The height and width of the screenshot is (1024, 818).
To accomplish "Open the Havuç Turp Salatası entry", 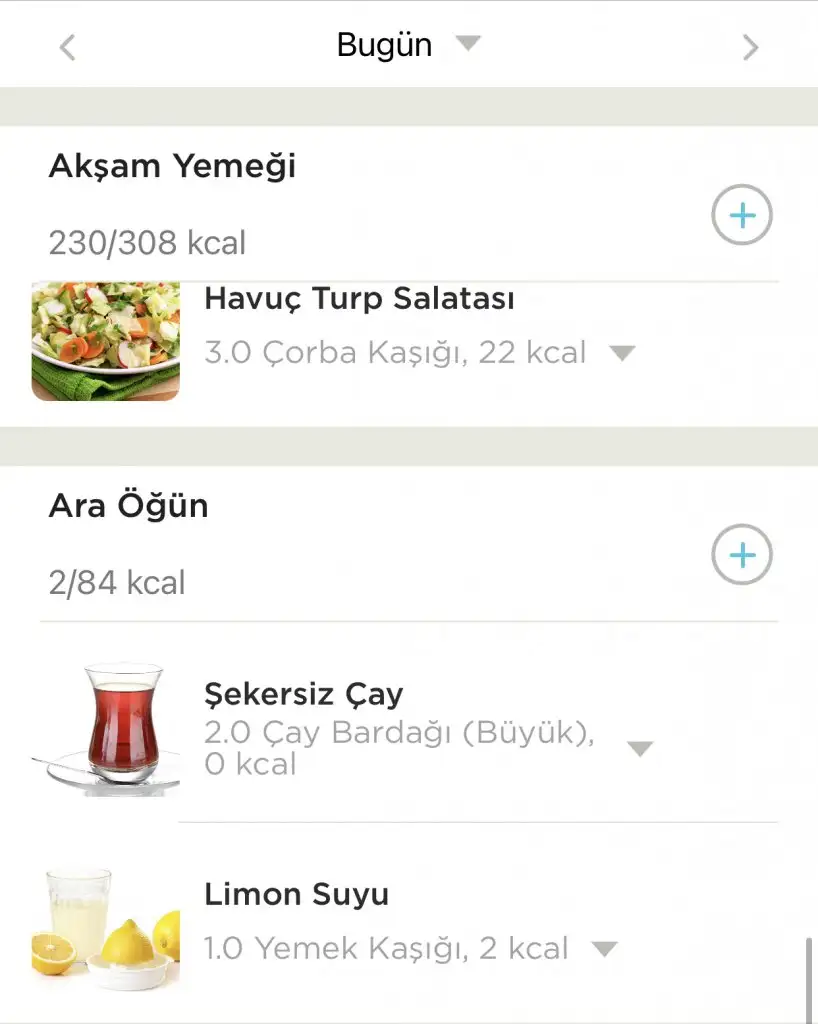I will pyautogui.click(x=359, y=298).
